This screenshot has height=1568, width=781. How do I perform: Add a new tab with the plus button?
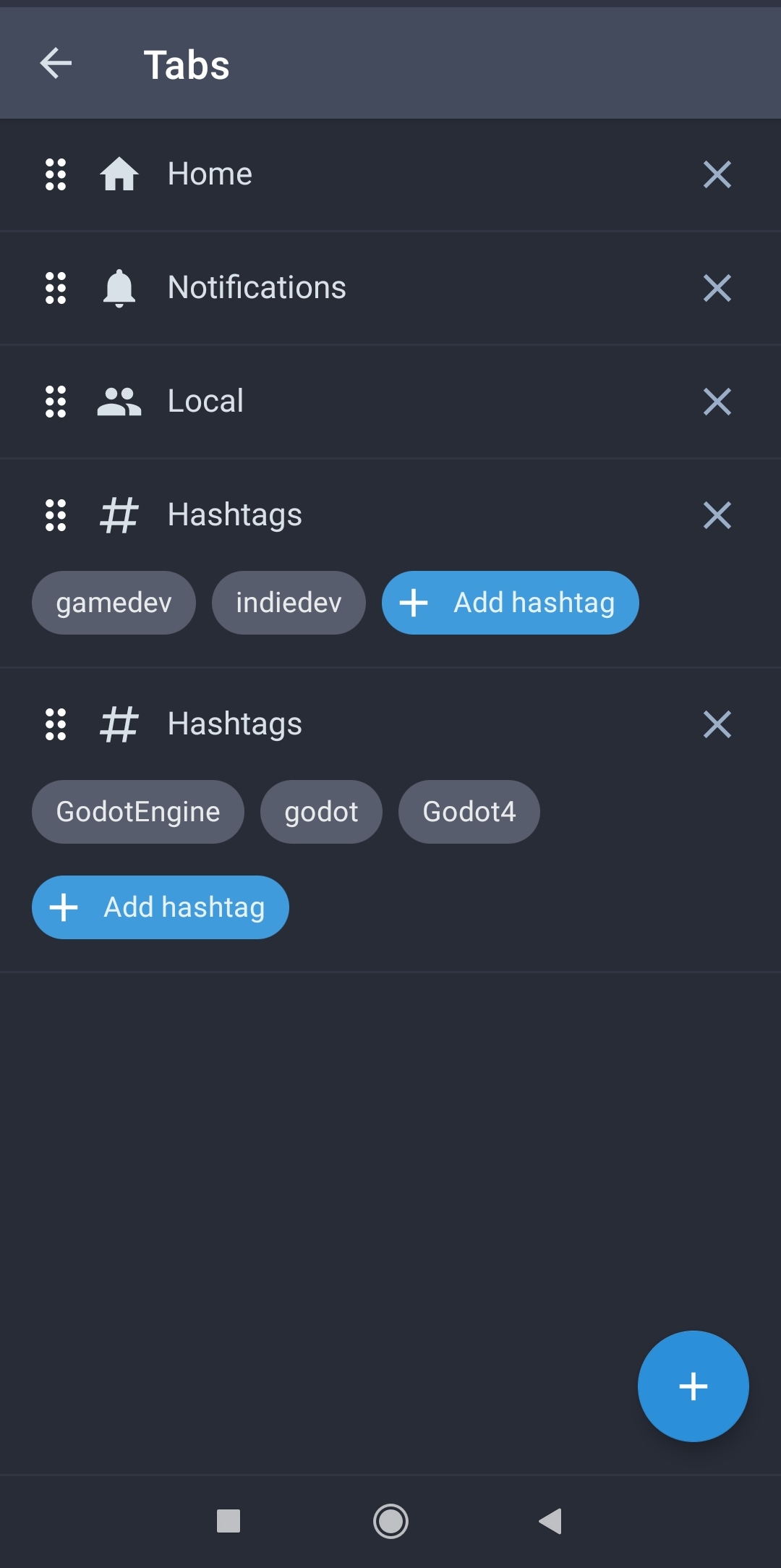tap(693, 1386)
